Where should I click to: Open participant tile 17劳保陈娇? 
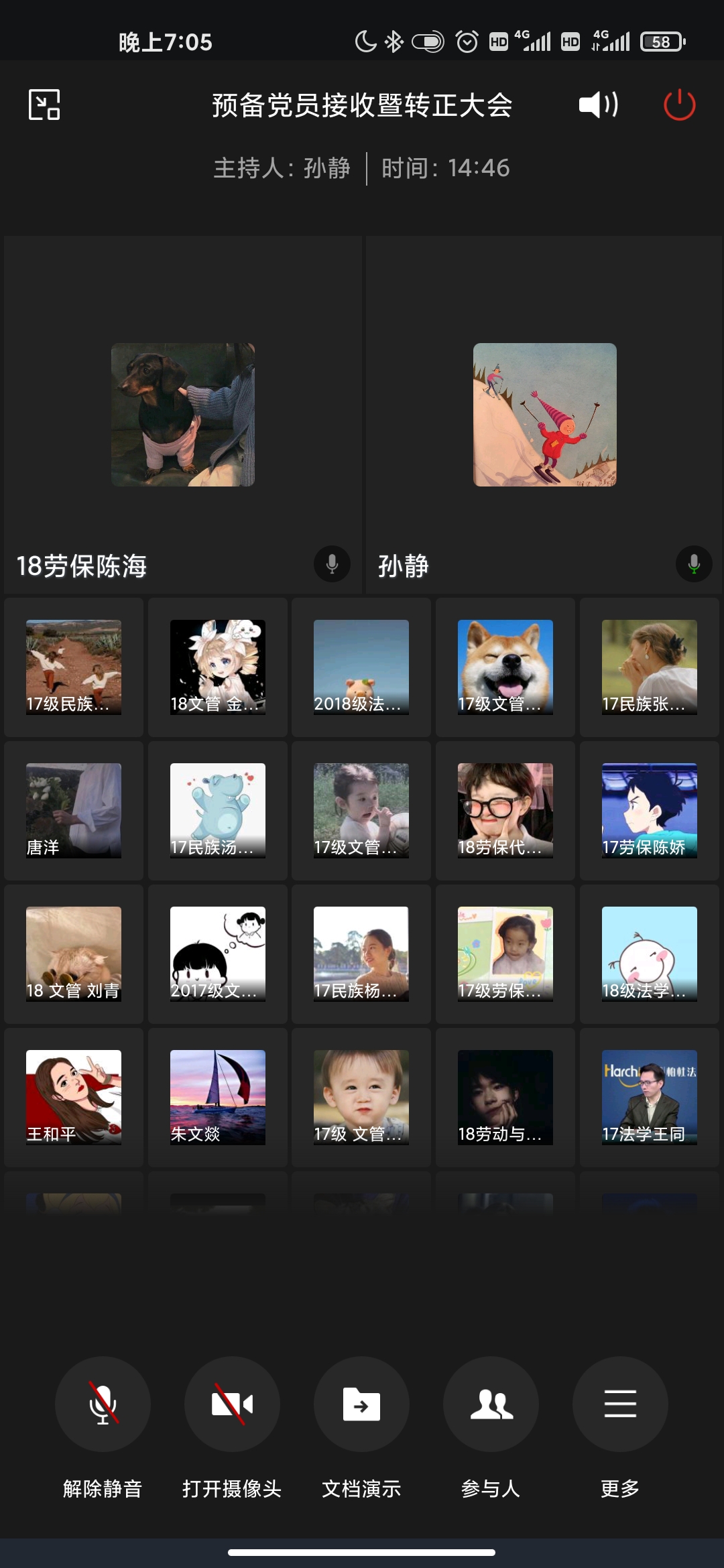tap(649, 810)
